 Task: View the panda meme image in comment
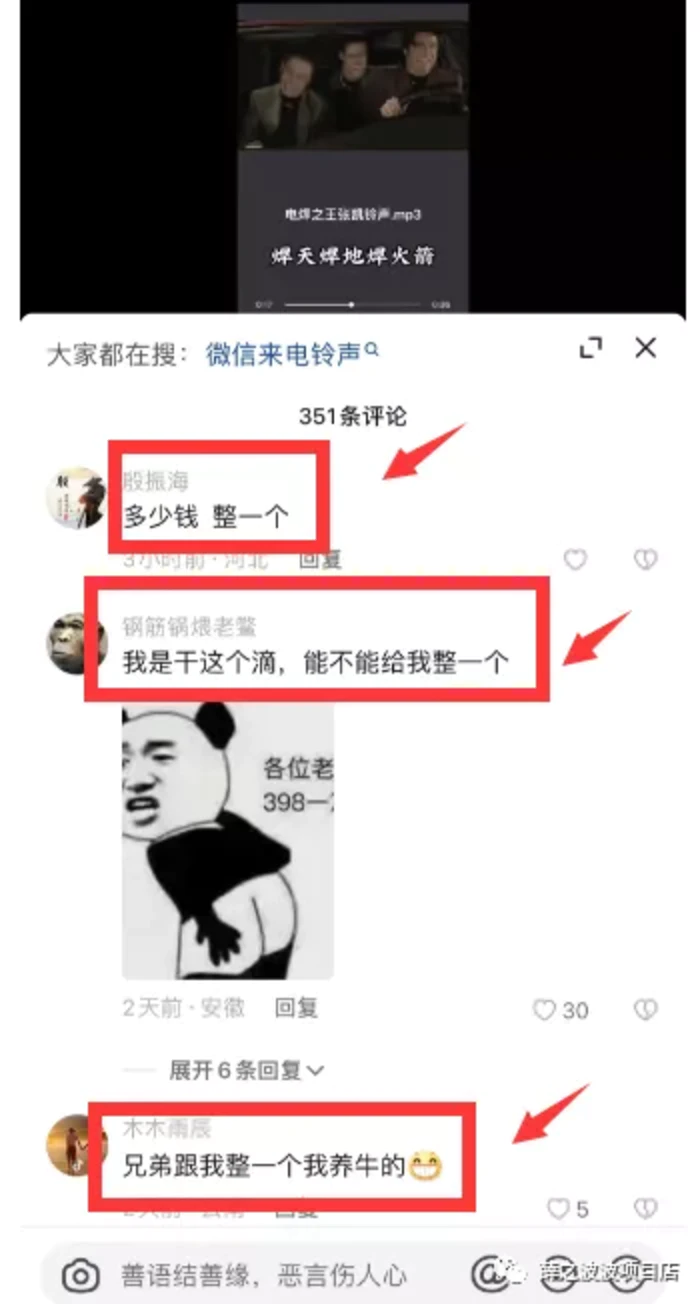tap(228, 840)
